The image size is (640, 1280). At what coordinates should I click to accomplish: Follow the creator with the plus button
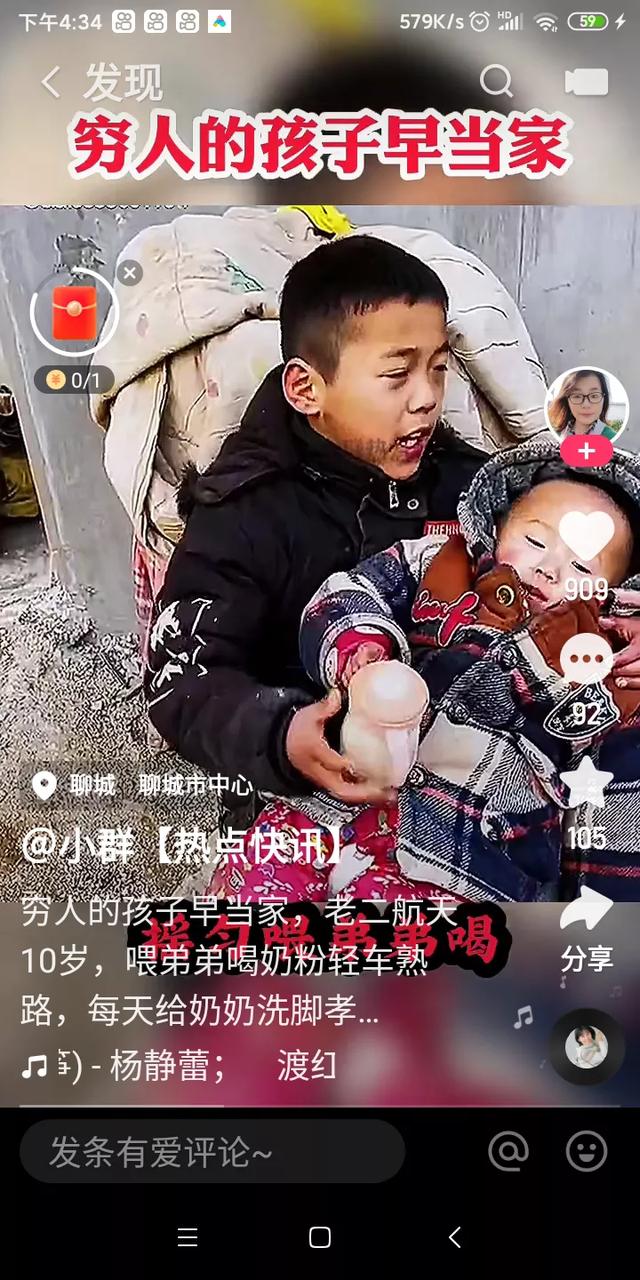point(586,452)
